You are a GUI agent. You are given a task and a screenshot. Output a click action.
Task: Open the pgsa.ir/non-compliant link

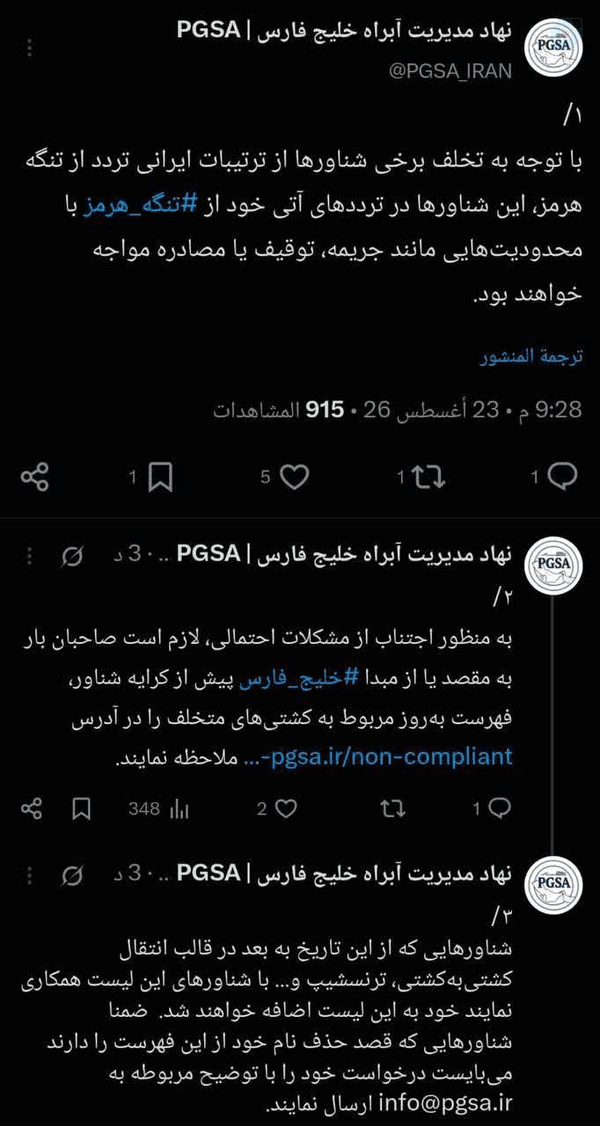[x=379, y=756]
